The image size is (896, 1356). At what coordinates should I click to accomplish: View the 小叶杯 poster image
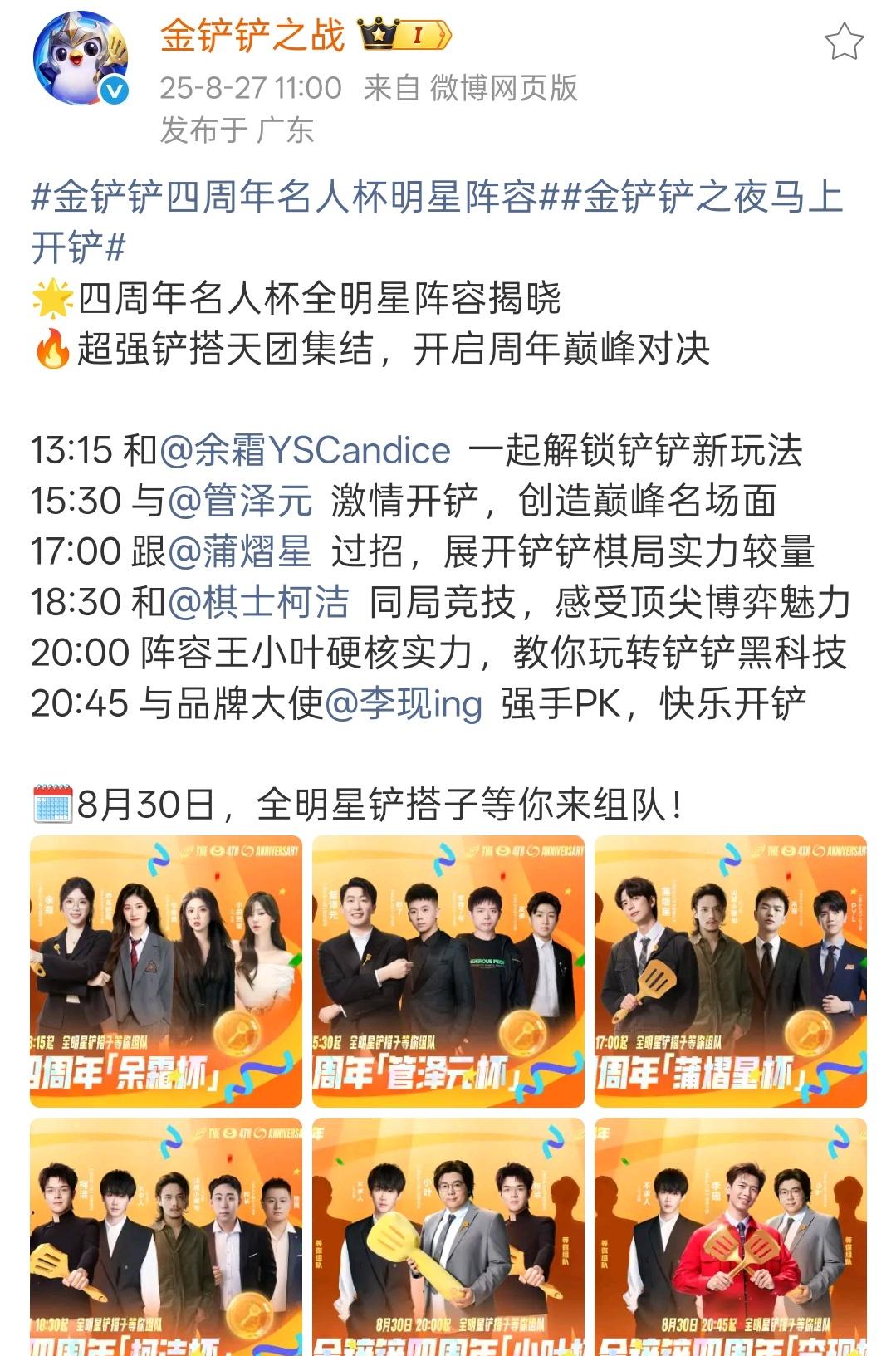(x=448, y=1236)
